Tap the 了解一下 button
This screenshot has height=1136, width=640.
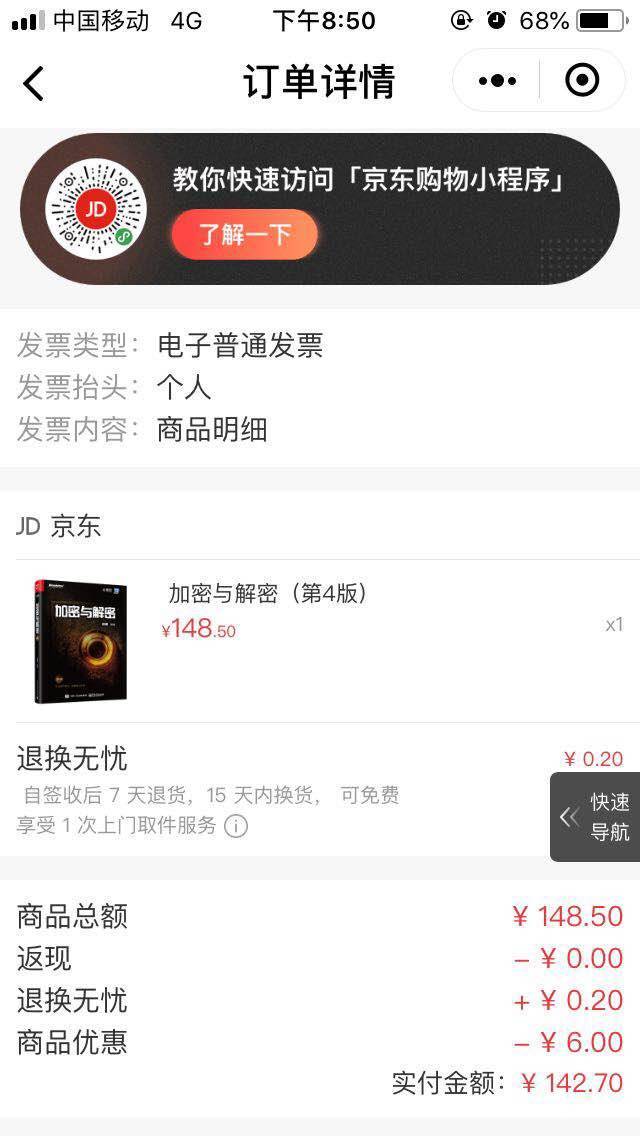(245, 234)
